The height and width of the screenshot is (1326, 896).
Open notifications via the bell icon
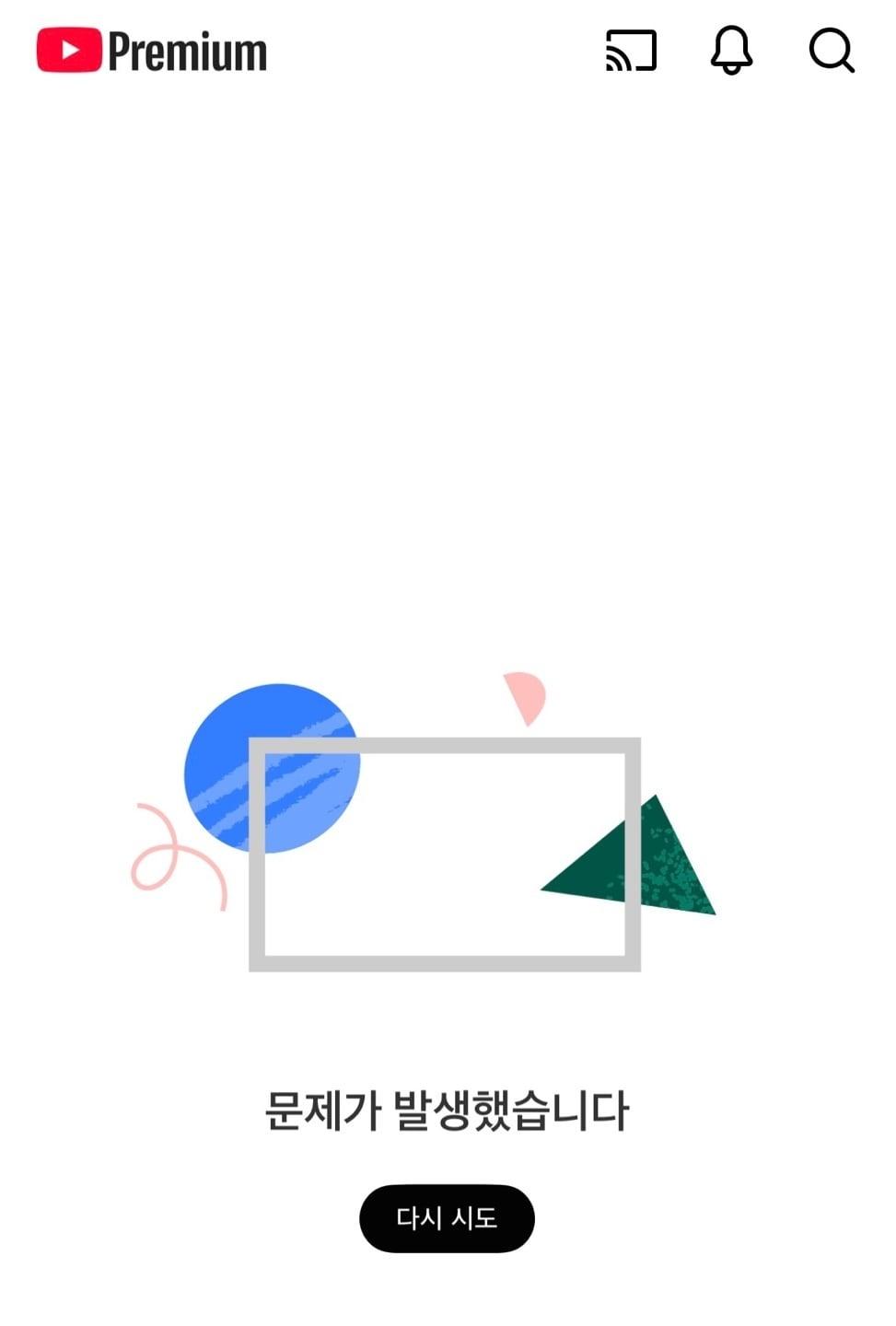[730, 52]
